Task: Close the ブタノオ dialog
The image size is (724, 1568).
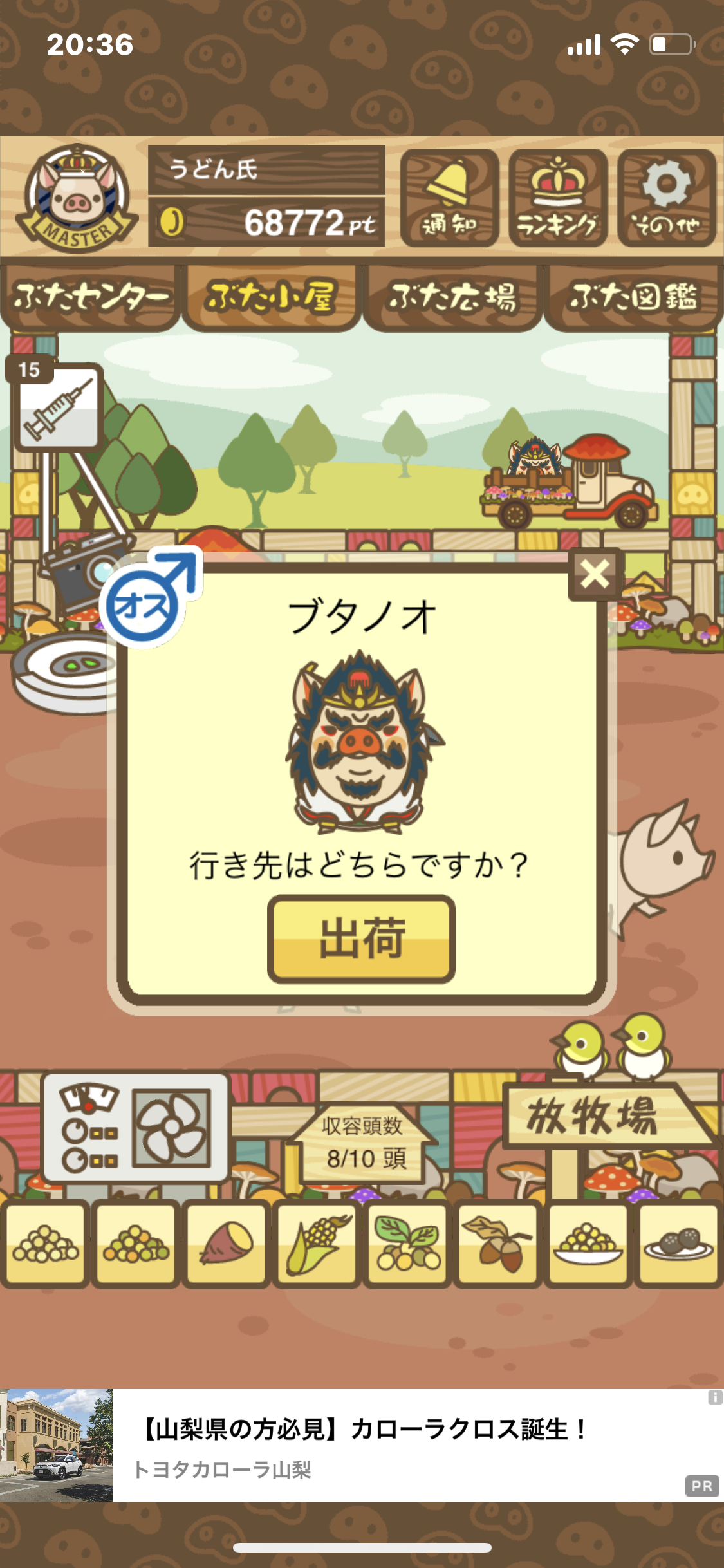Action: pos(595,574)
